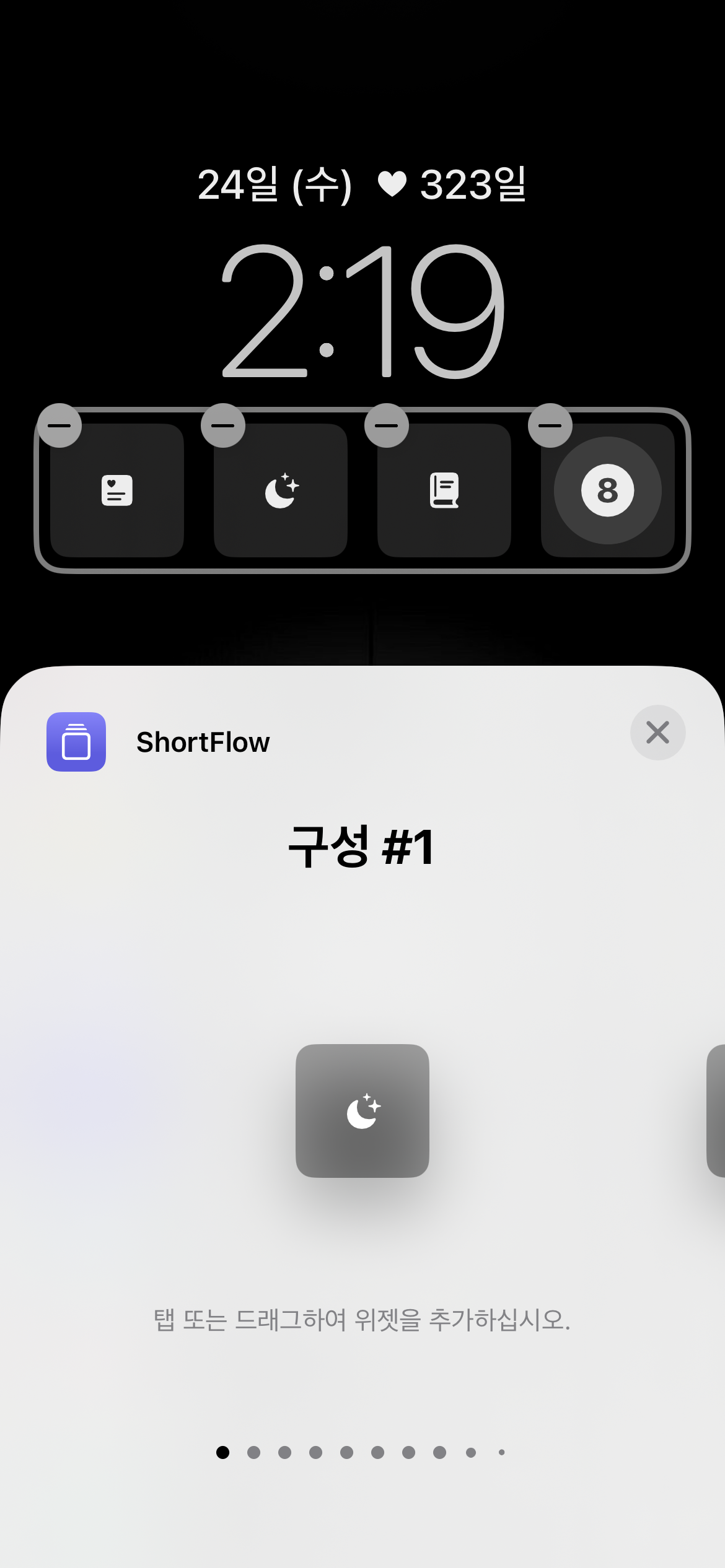The height and width of the screenshot is (1568, 725).
Task: Remove the heart note widget
Action: tap(59, 425)
